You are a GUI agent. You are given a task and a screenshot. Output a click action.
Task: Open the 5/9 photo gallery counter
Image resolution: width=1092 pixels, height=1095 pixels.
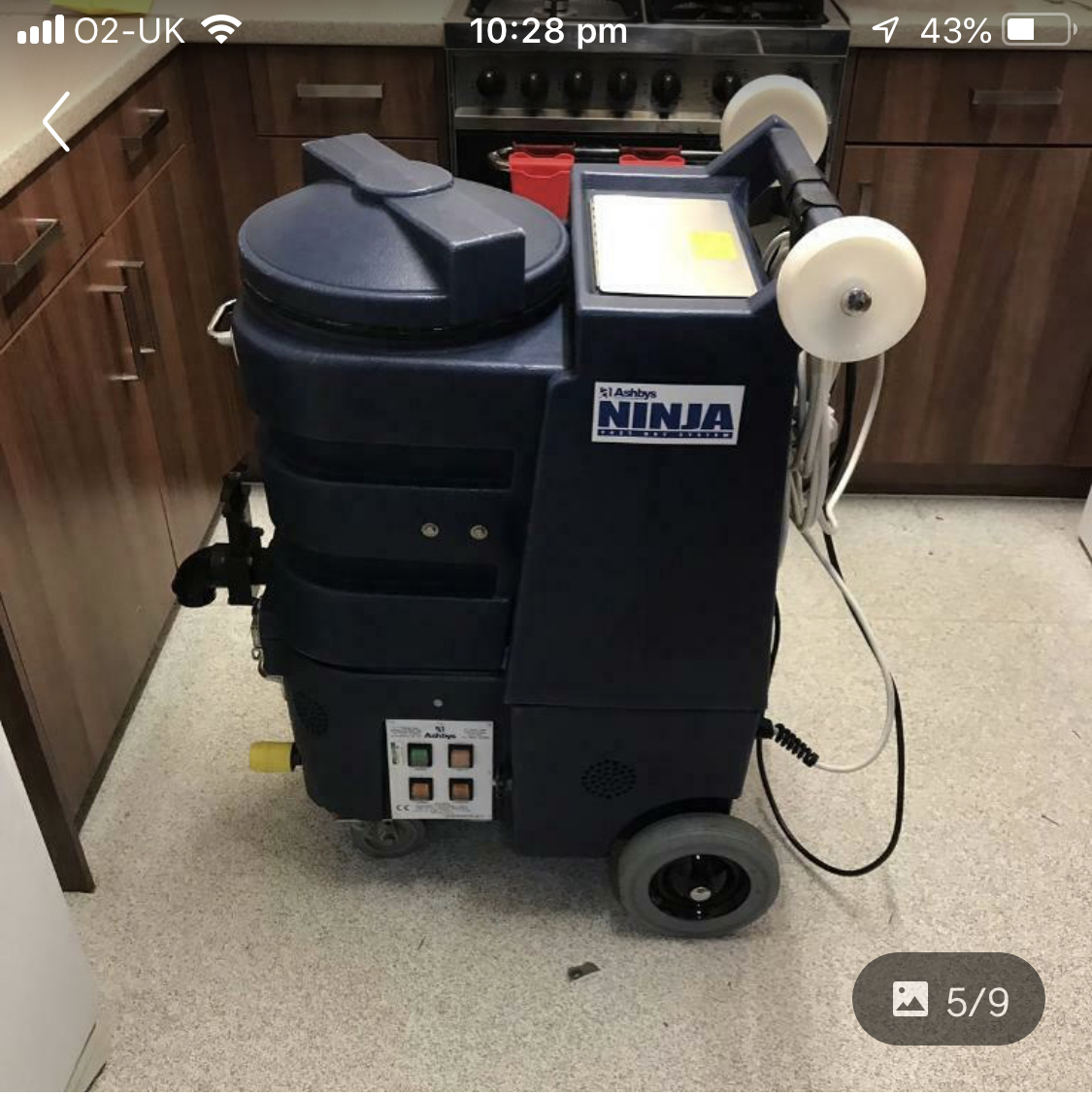tap(948, 1000)
